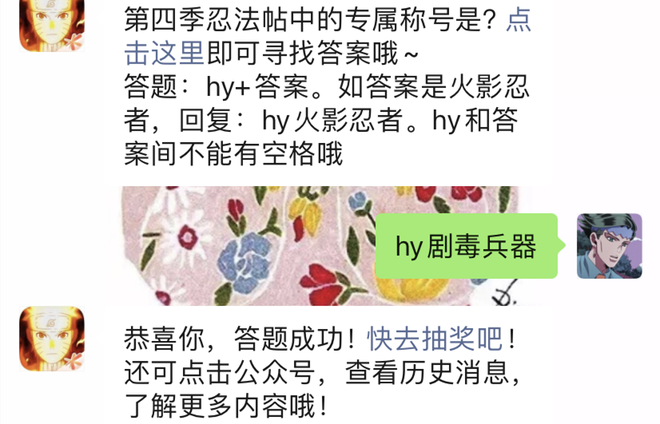Image resolution: width=660 pixels, height=424 pixels.
Task: Tap the 快去抽奖吧 lottery link
Action: coord(436,337)
